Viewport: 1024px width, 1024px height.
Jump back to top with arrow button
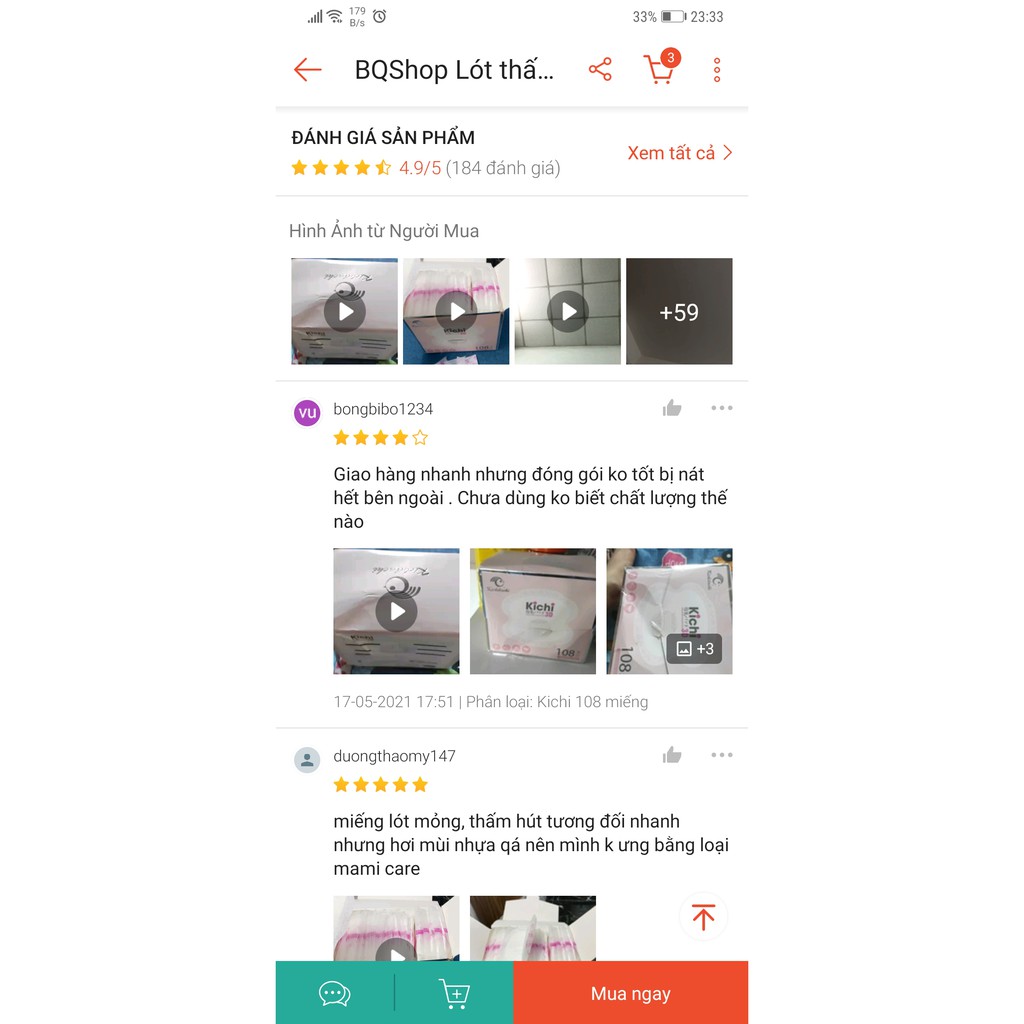(x=703, y=917)
